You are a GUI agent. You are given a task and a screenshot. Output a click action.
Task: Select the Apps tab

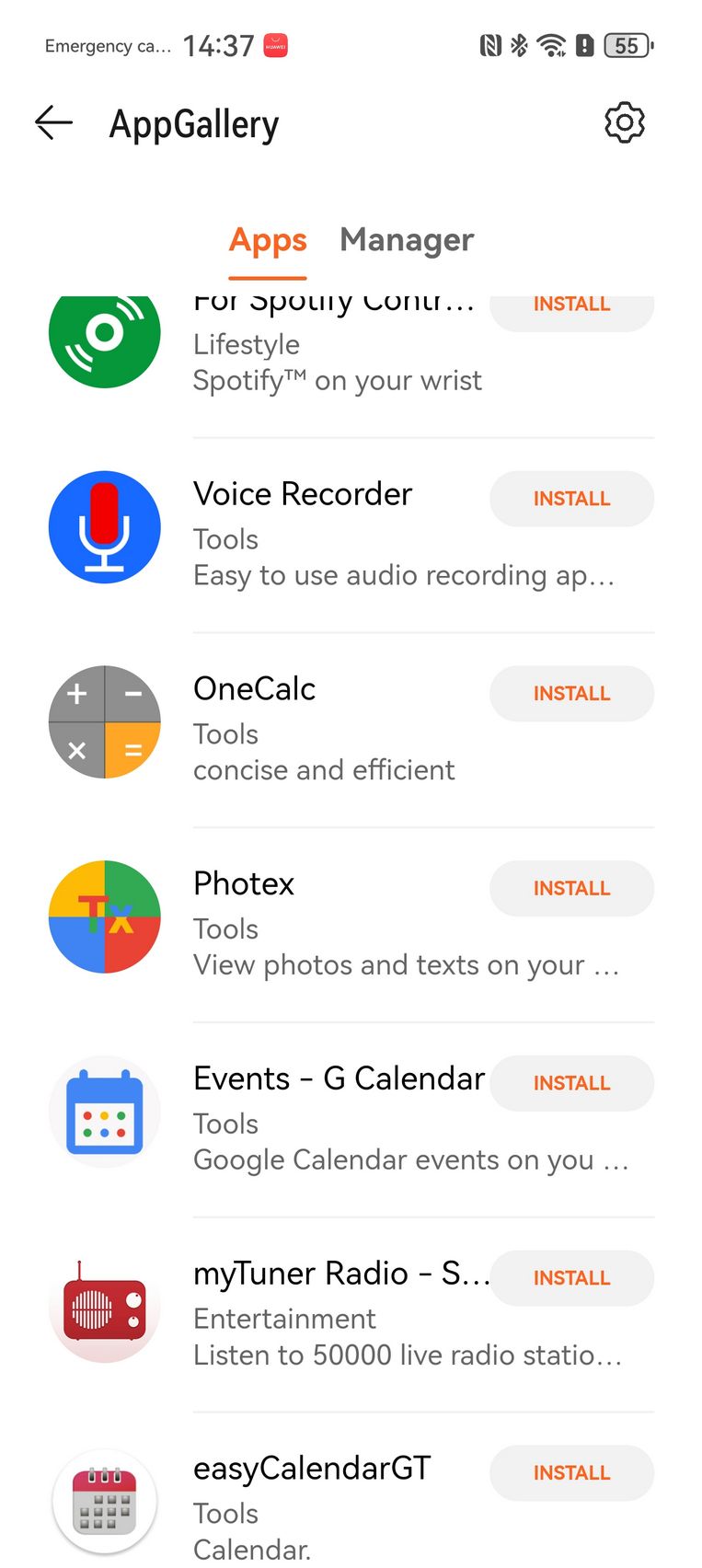pos(268,240)
